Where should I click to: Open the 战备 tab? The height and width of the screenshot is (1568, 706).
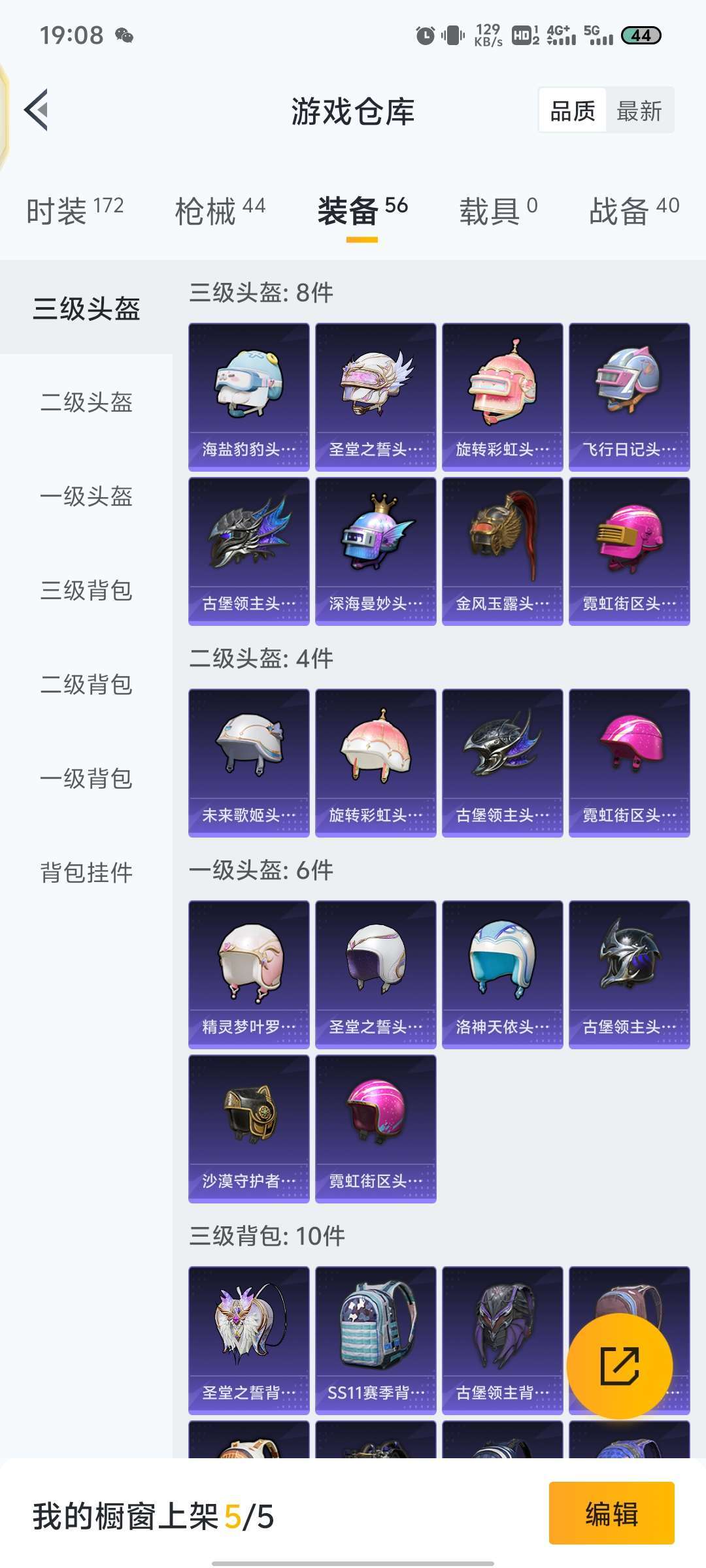tap(634, 211)
